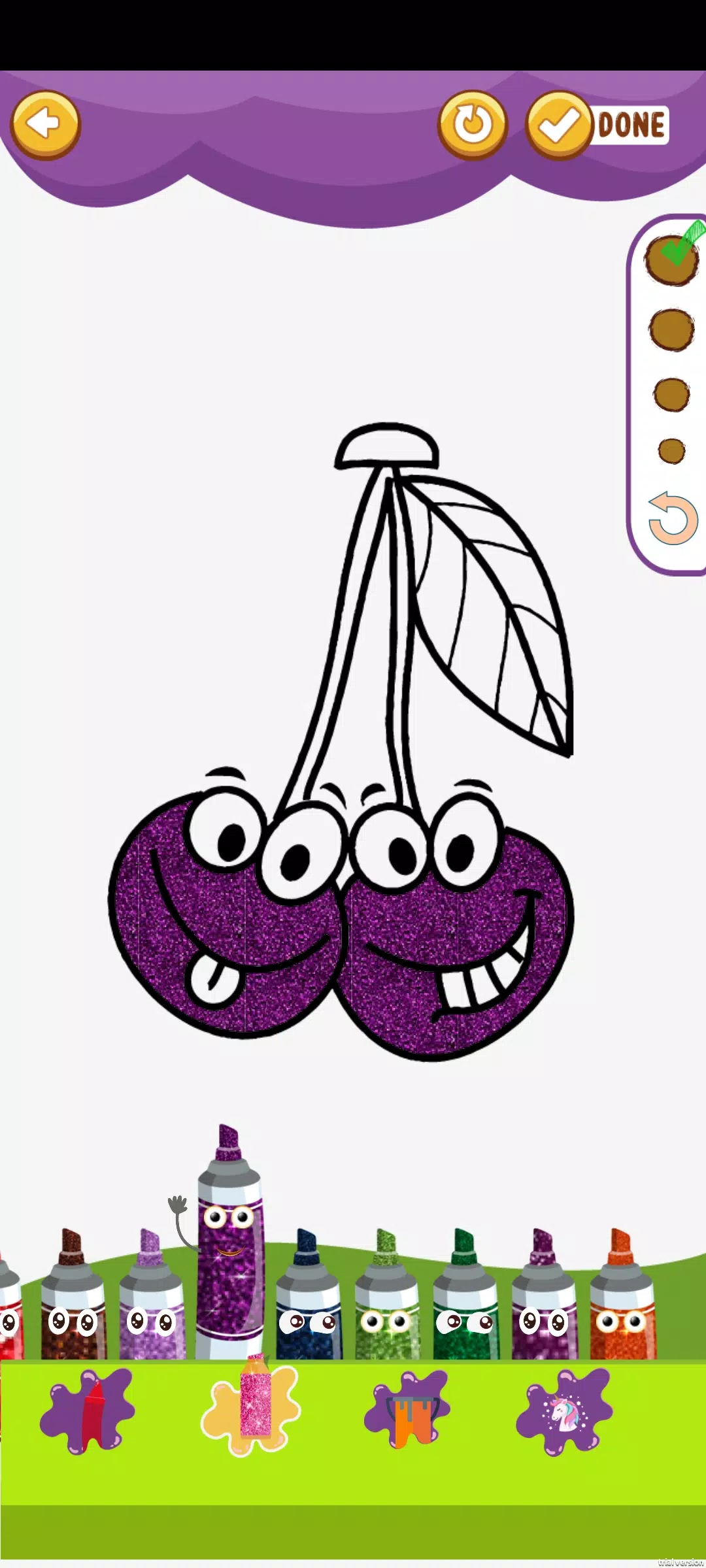The height and width of the screenshot is (1568, 706).
Task: Select the dark green glitter tube
Action: pos(465,1301)
